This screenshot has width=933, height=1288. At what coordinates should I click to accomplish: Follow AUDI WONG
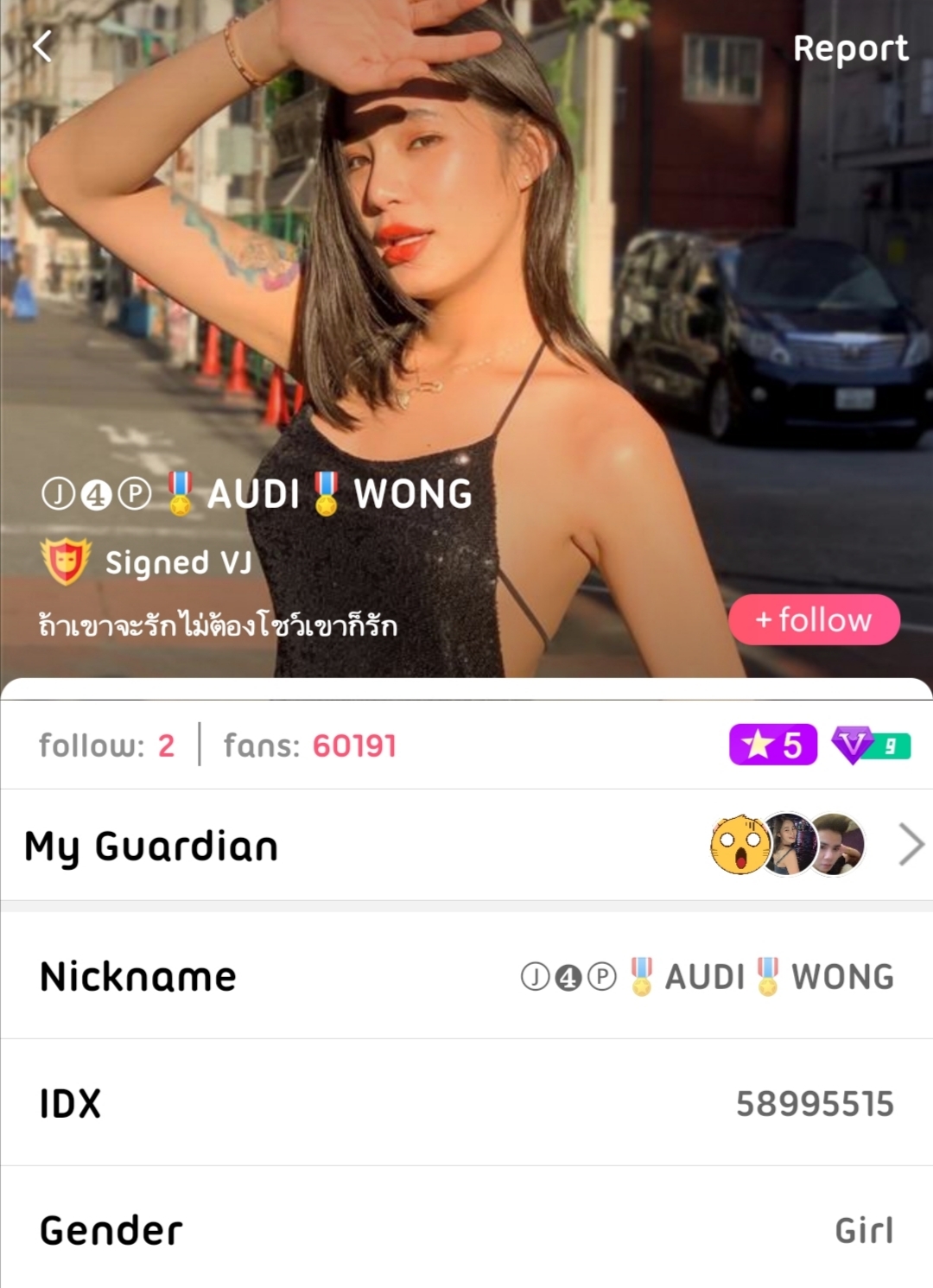point(814,620)
